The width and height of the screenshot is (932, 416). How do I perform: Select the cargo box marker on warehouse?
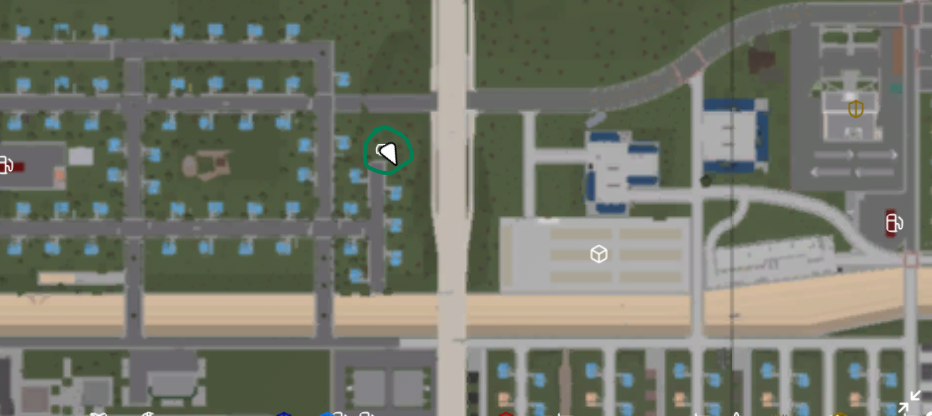(x=599, y=254)
